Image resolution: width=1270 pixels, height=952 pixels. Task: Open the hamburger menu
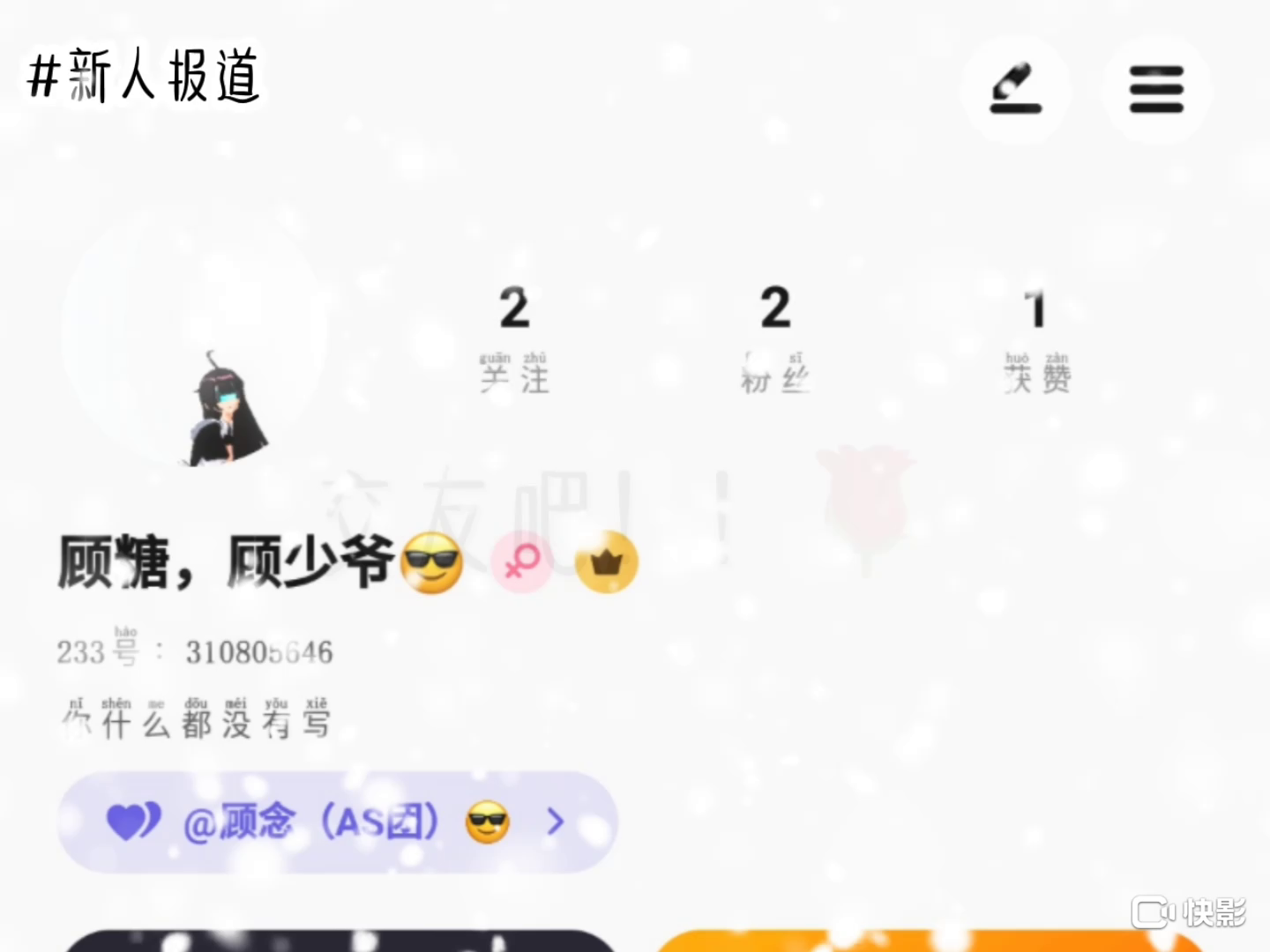click(x=1156, y=89)
